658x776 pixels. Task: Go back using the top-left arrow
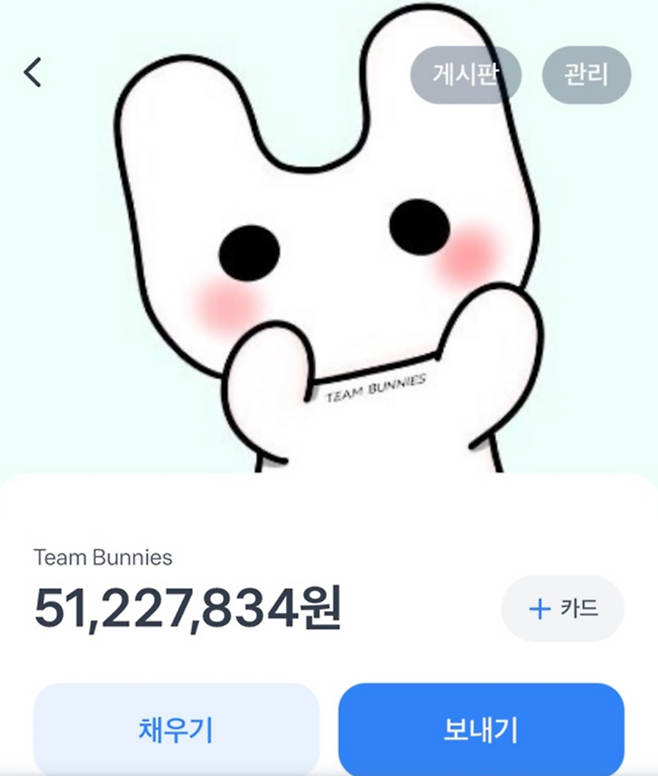point(33,72)
